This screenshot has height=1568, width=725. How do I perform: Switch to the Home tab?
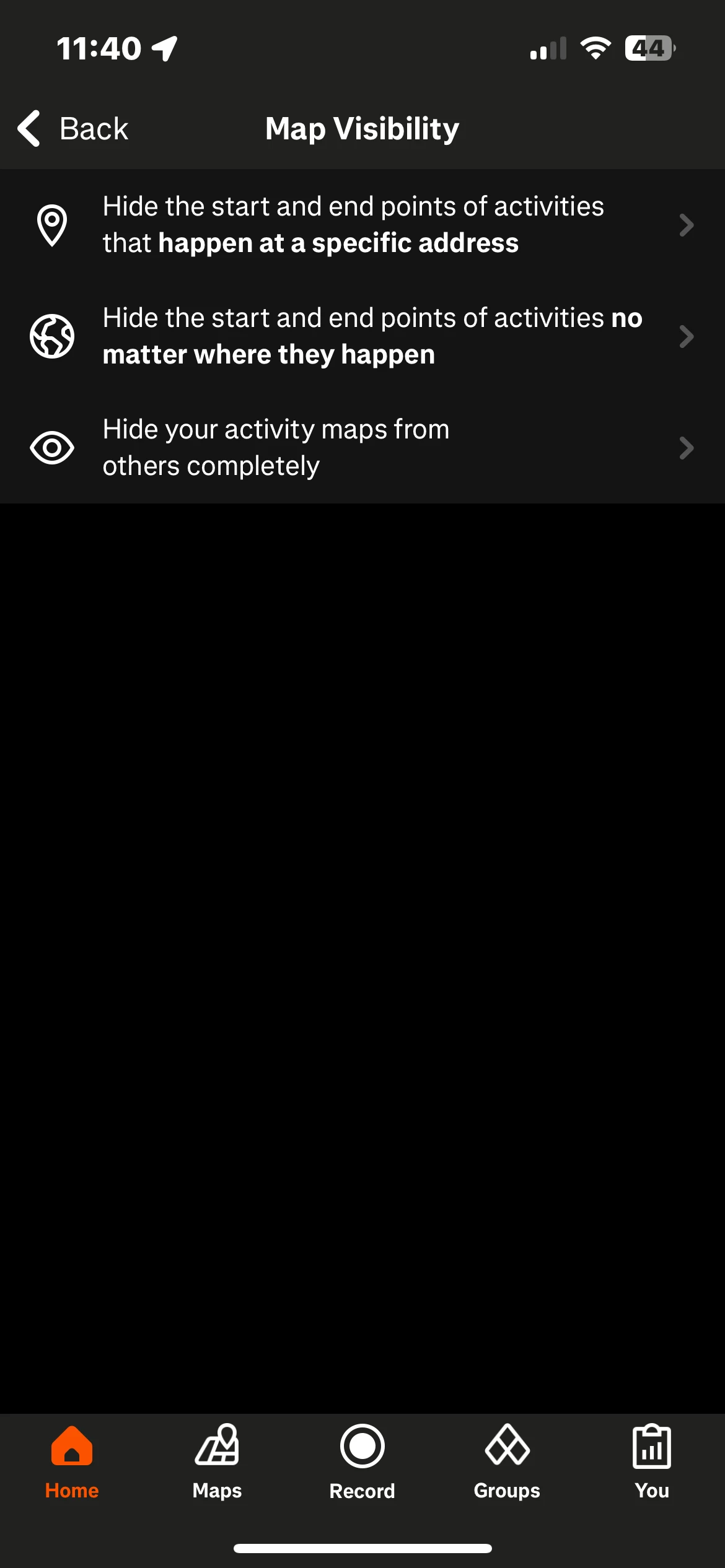click(72, 1463)
